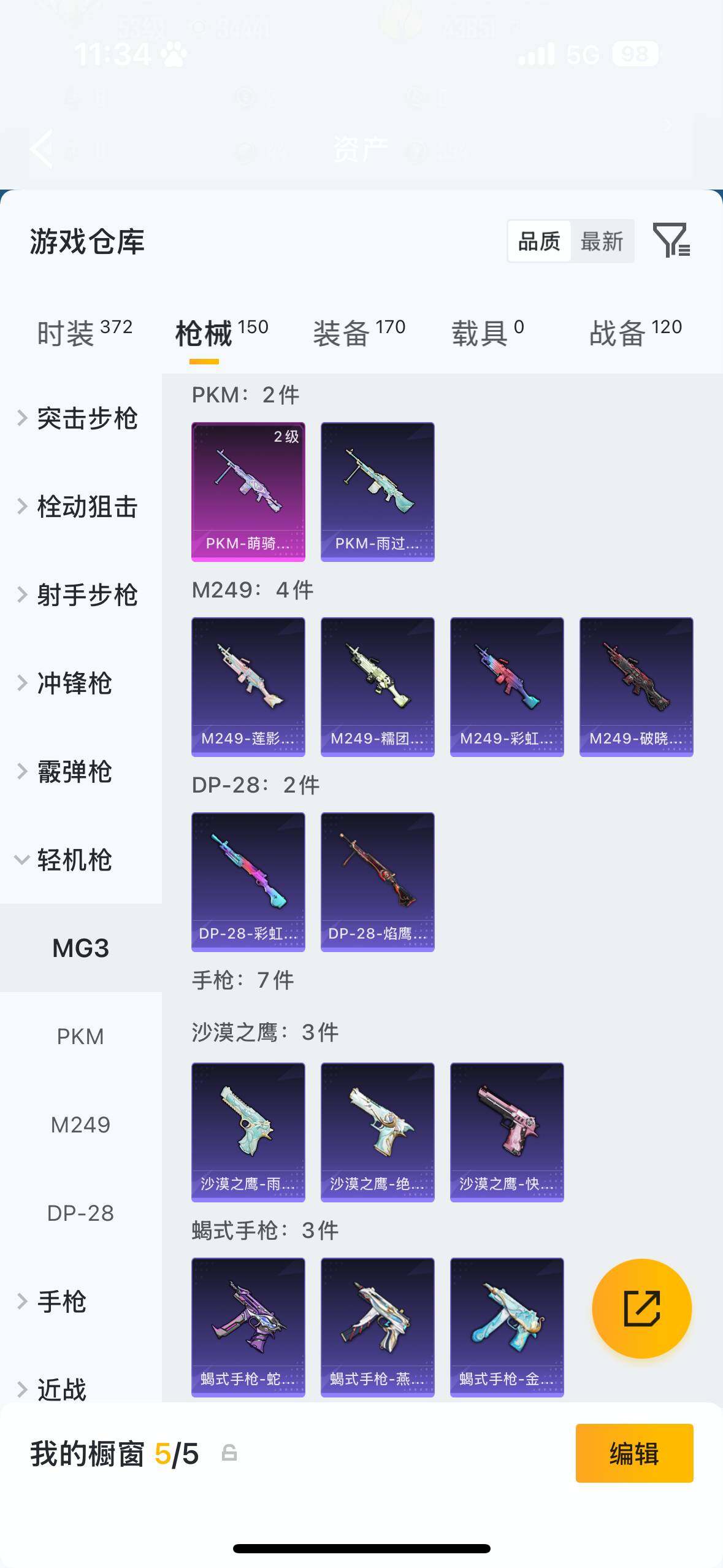Image resolution: width=723 pixels, height=1568 pixels.
Task: Select the M249 subcategory in sidebar
Action: click(80, 1125)
